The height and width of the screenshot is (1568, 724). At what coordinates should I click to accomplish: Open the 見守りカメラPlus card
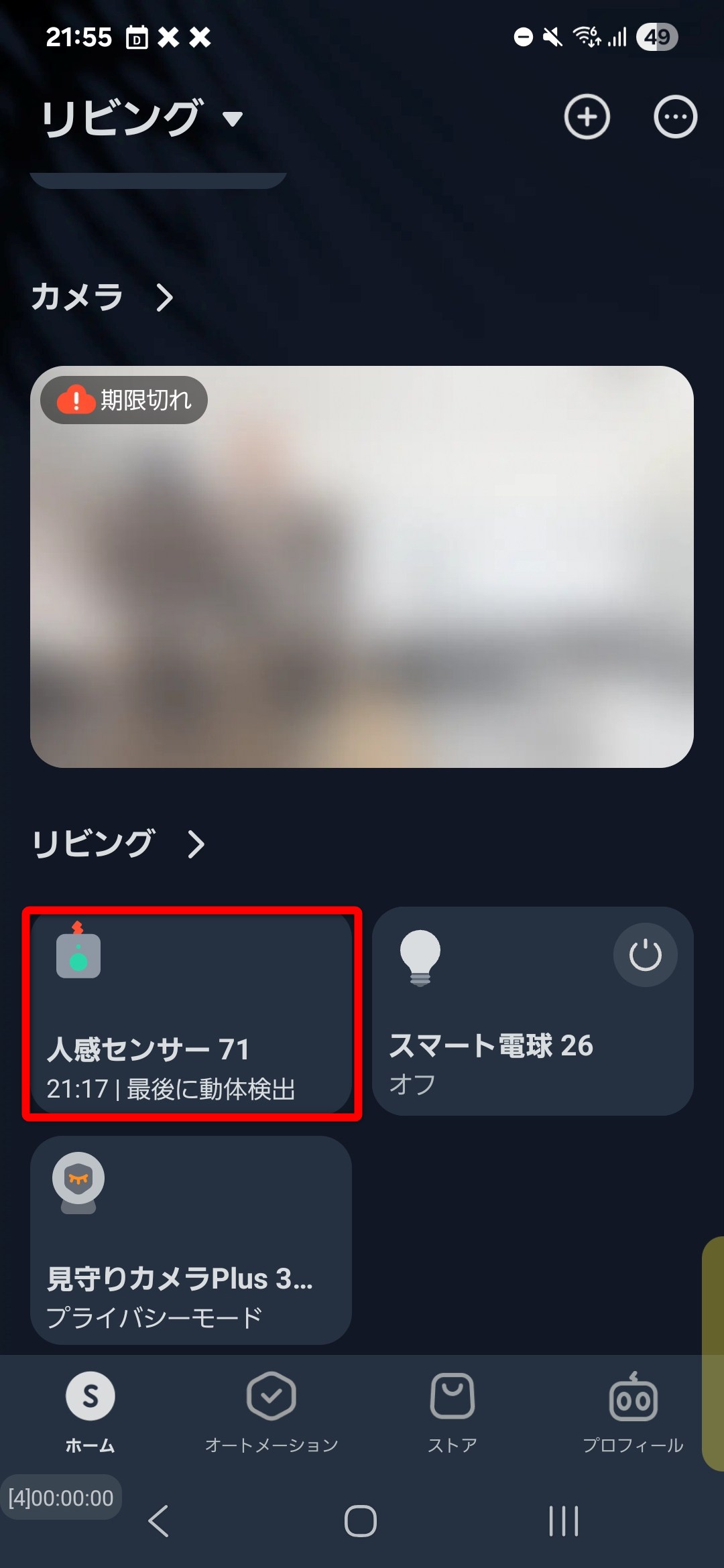click(x=191, y=1240)
